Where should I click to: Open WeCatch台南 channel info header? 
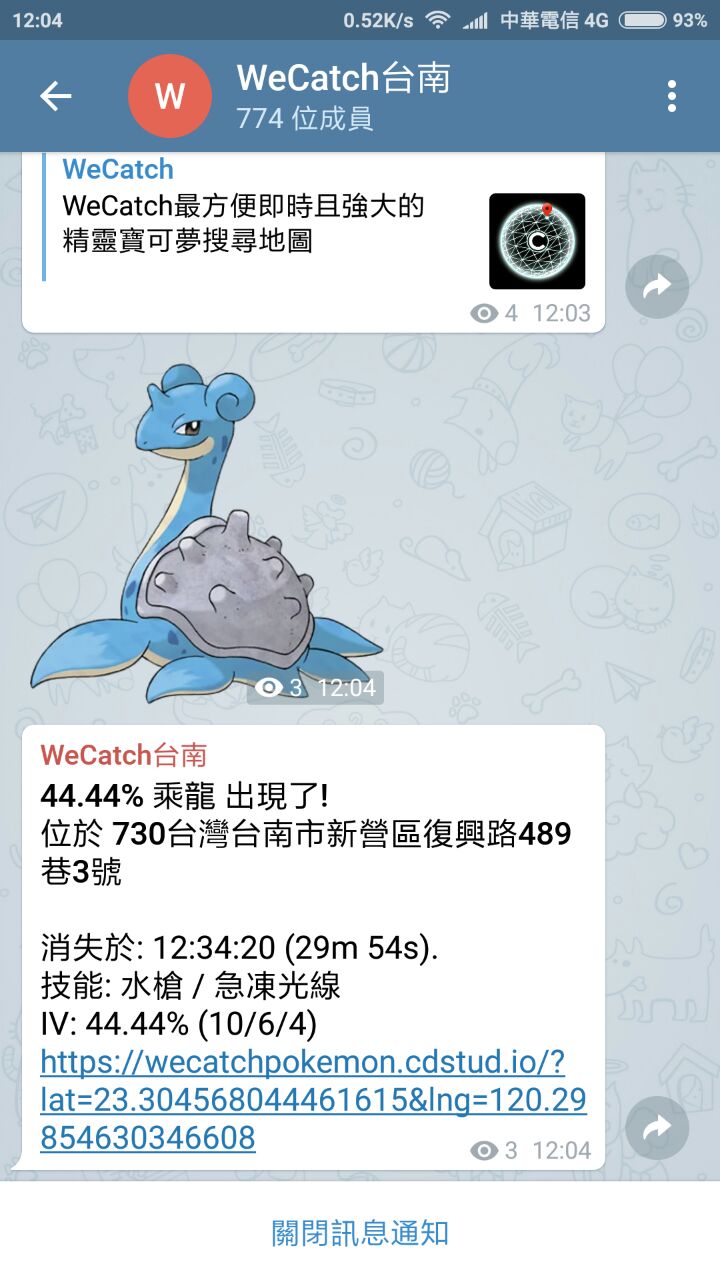(x=342, y=96)
